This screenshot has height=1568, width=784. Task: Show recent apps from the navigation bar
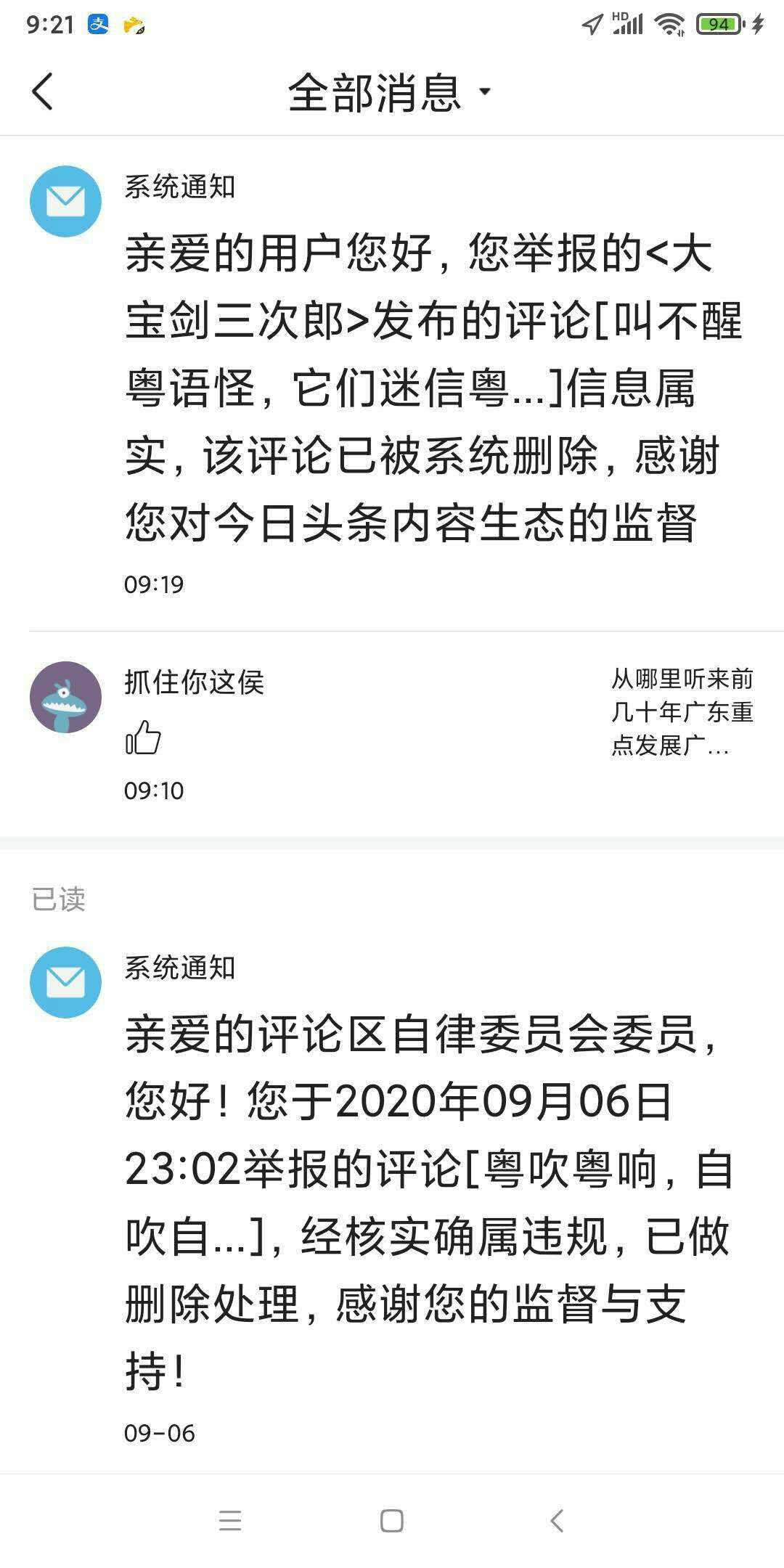coord(230,1520)
